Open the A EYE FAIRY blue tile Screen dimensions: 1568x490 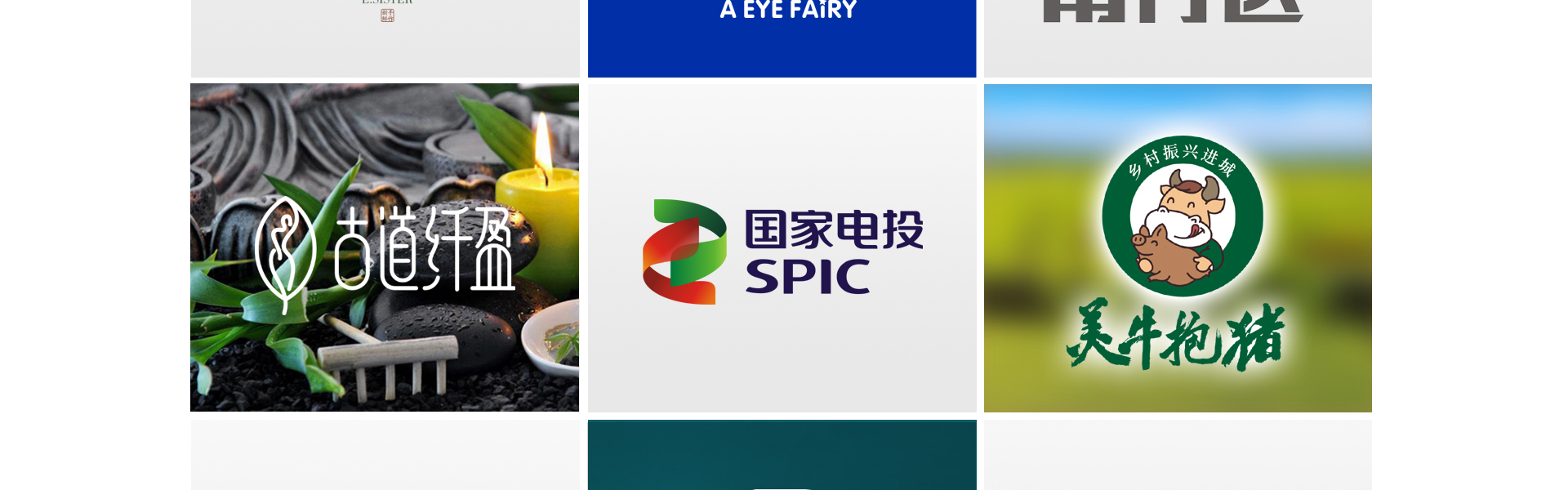[782, 37]
